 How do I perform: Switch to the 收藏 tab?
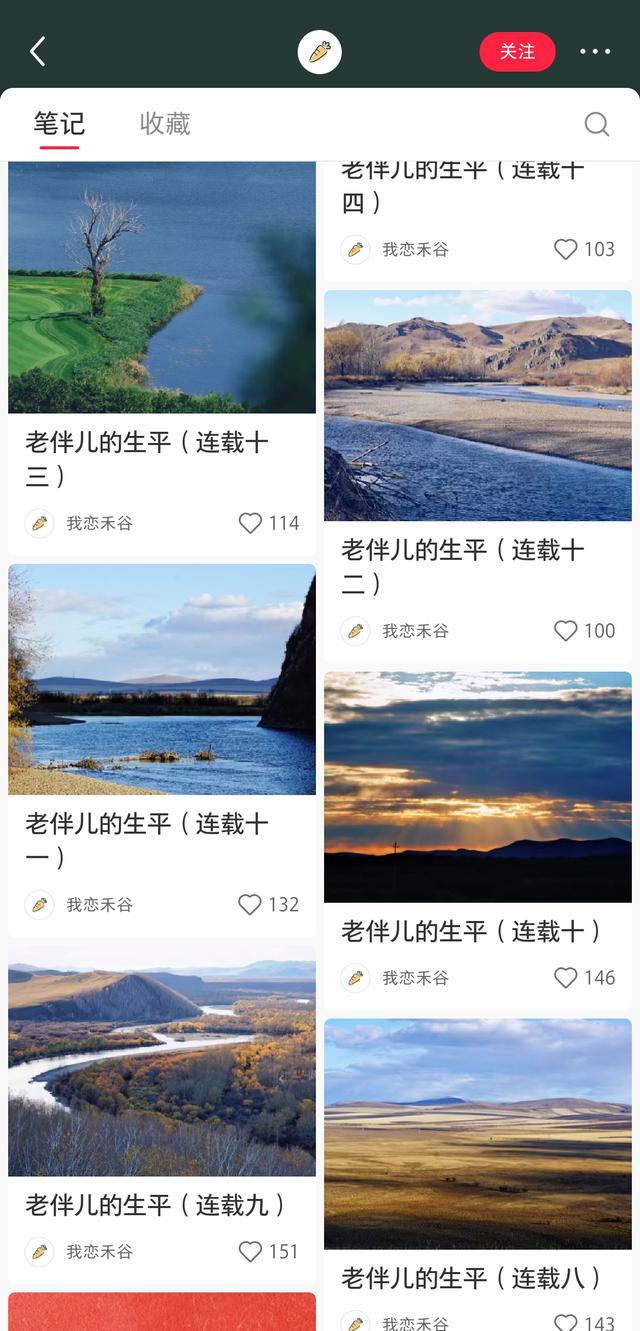point(165,124)
